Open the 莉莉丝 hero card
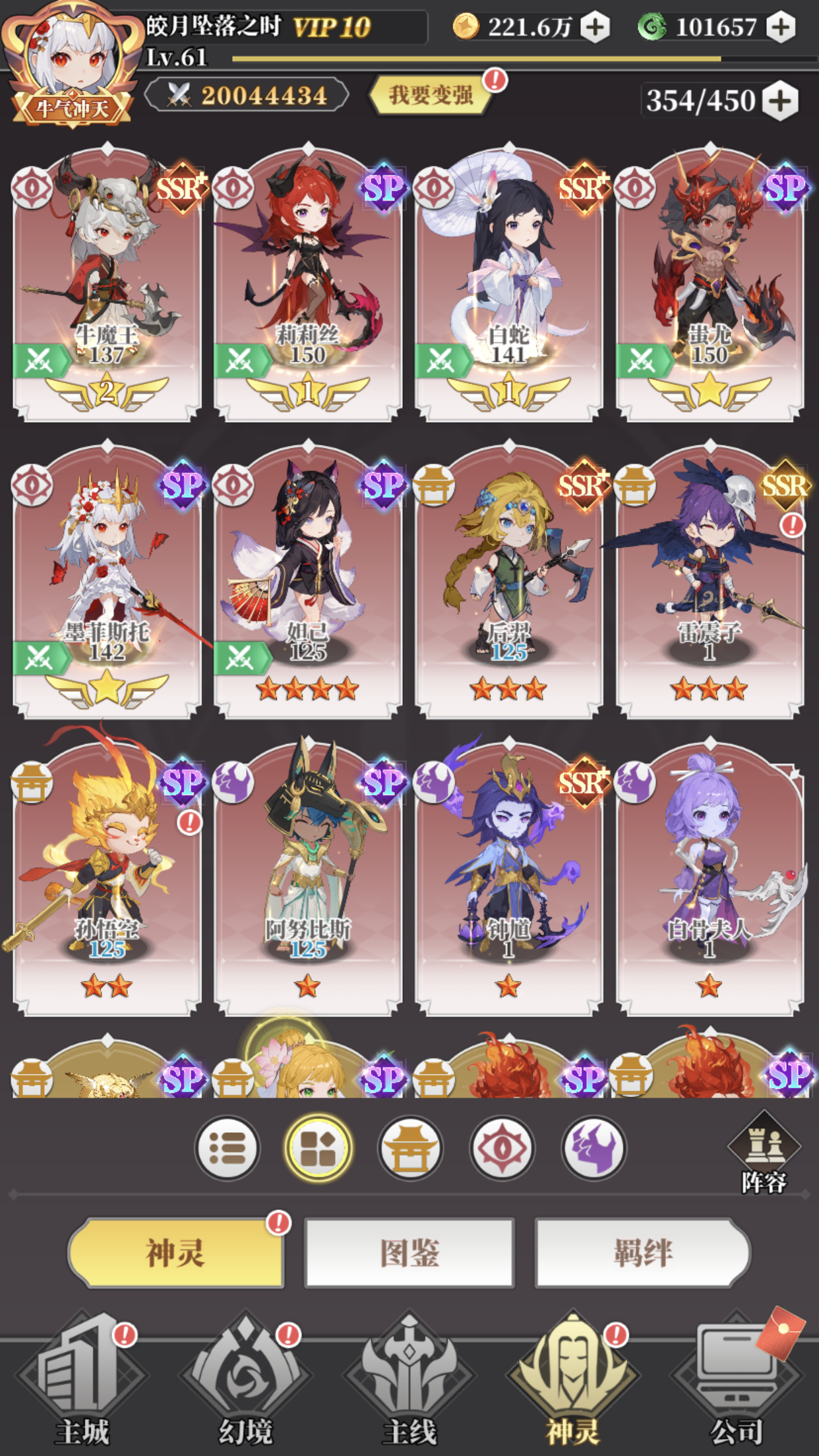The height and width of the screenshot is (1456, 819). (308, 284)
